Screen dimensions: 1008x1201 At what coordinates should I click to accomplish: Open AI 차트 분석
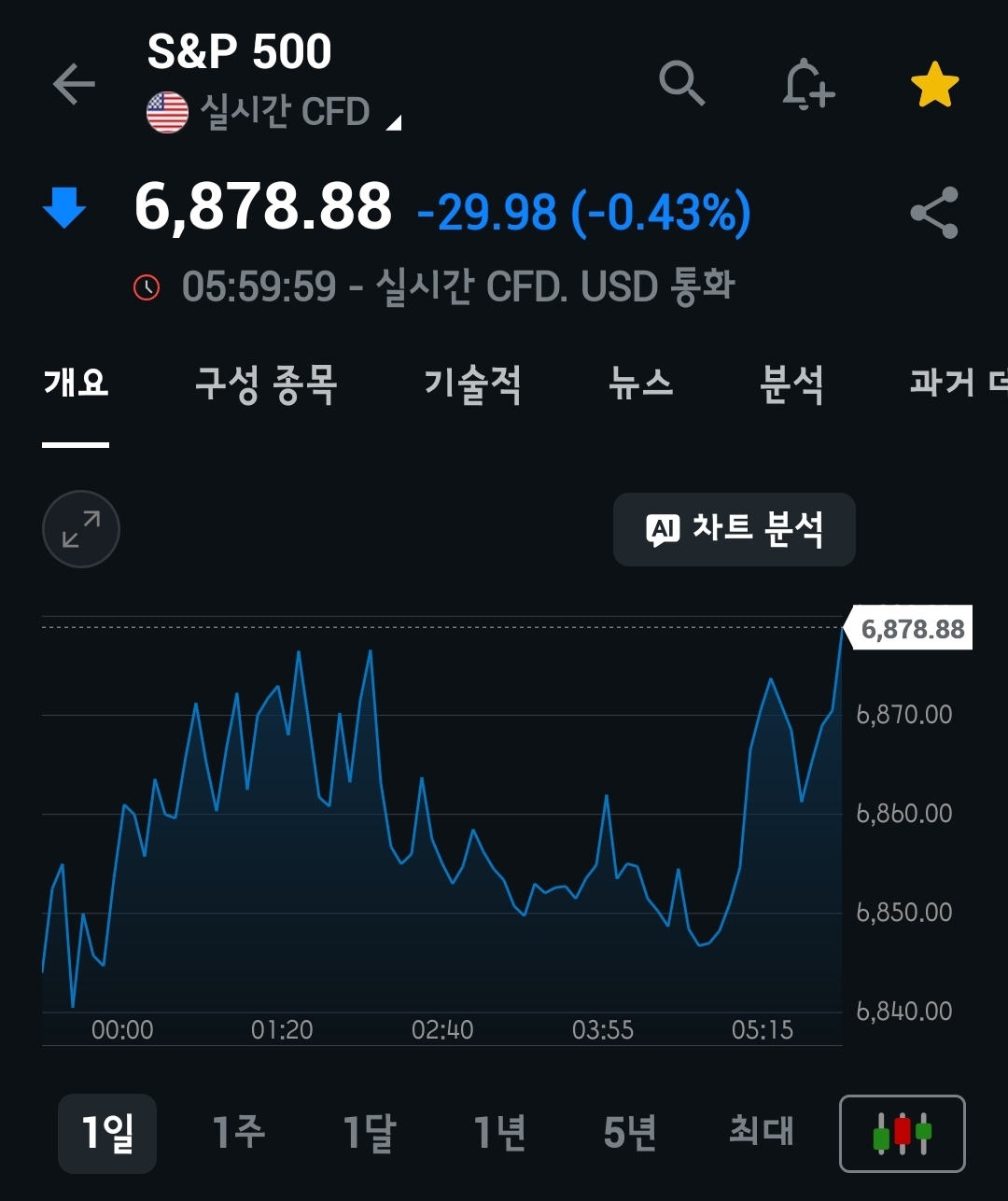click(734, 529)
